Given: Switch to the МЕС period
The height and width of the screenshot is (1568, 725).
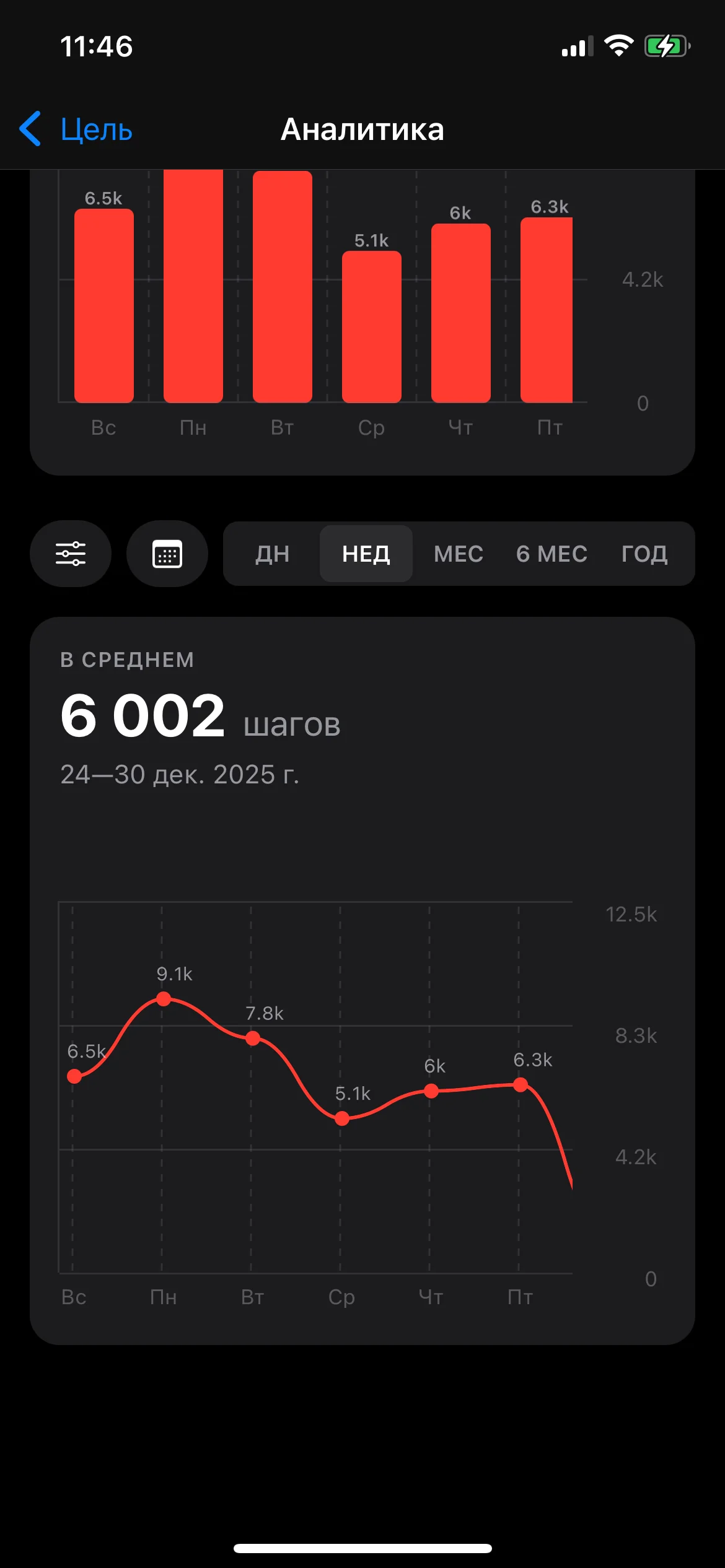Looking at the screenshot, I should click(x=459, y=554).
